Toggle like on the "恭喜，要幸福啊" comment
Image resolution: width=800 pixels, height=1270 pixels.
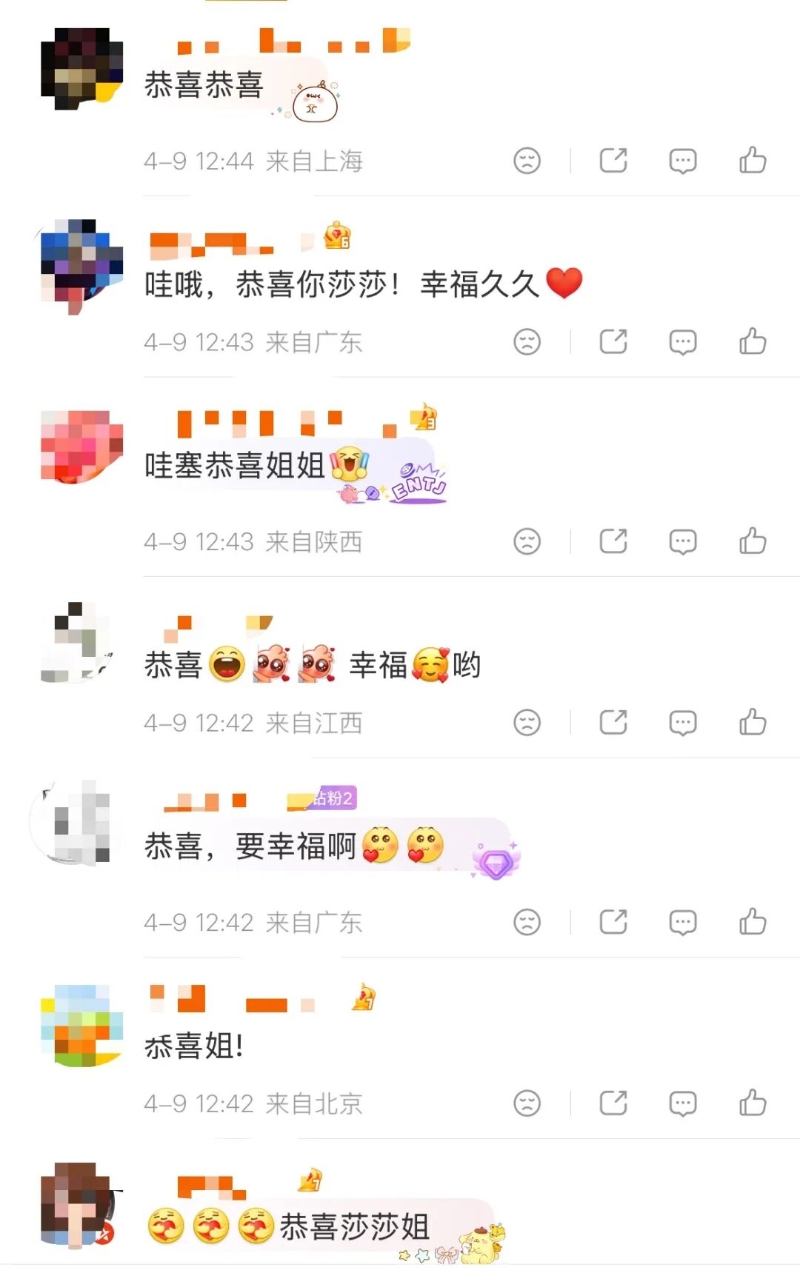[x=752, y=922]
